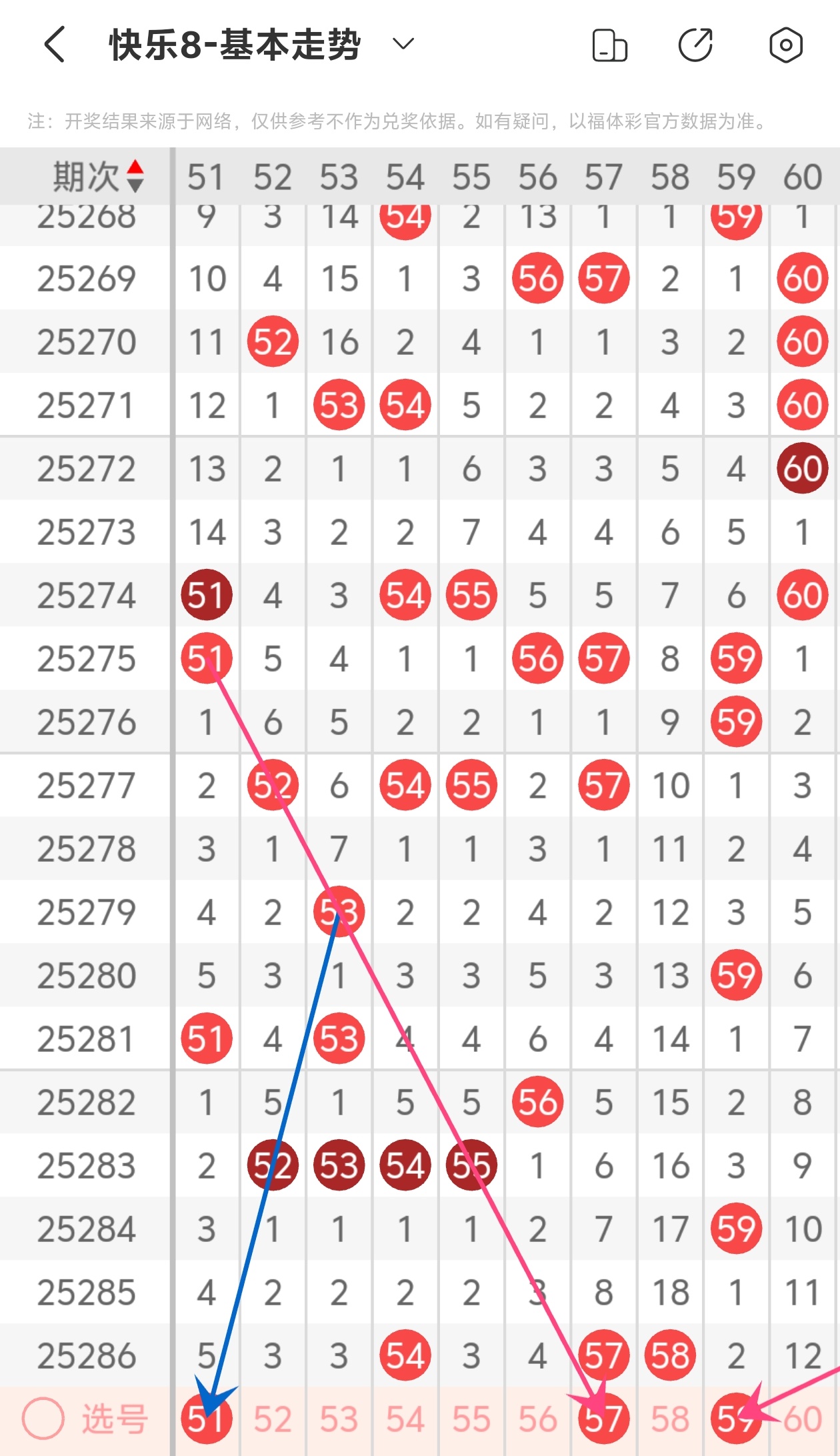The height and width of the screenshot is (1456, 840).
Task: Go back using the arrow icon
Action: 55,45
